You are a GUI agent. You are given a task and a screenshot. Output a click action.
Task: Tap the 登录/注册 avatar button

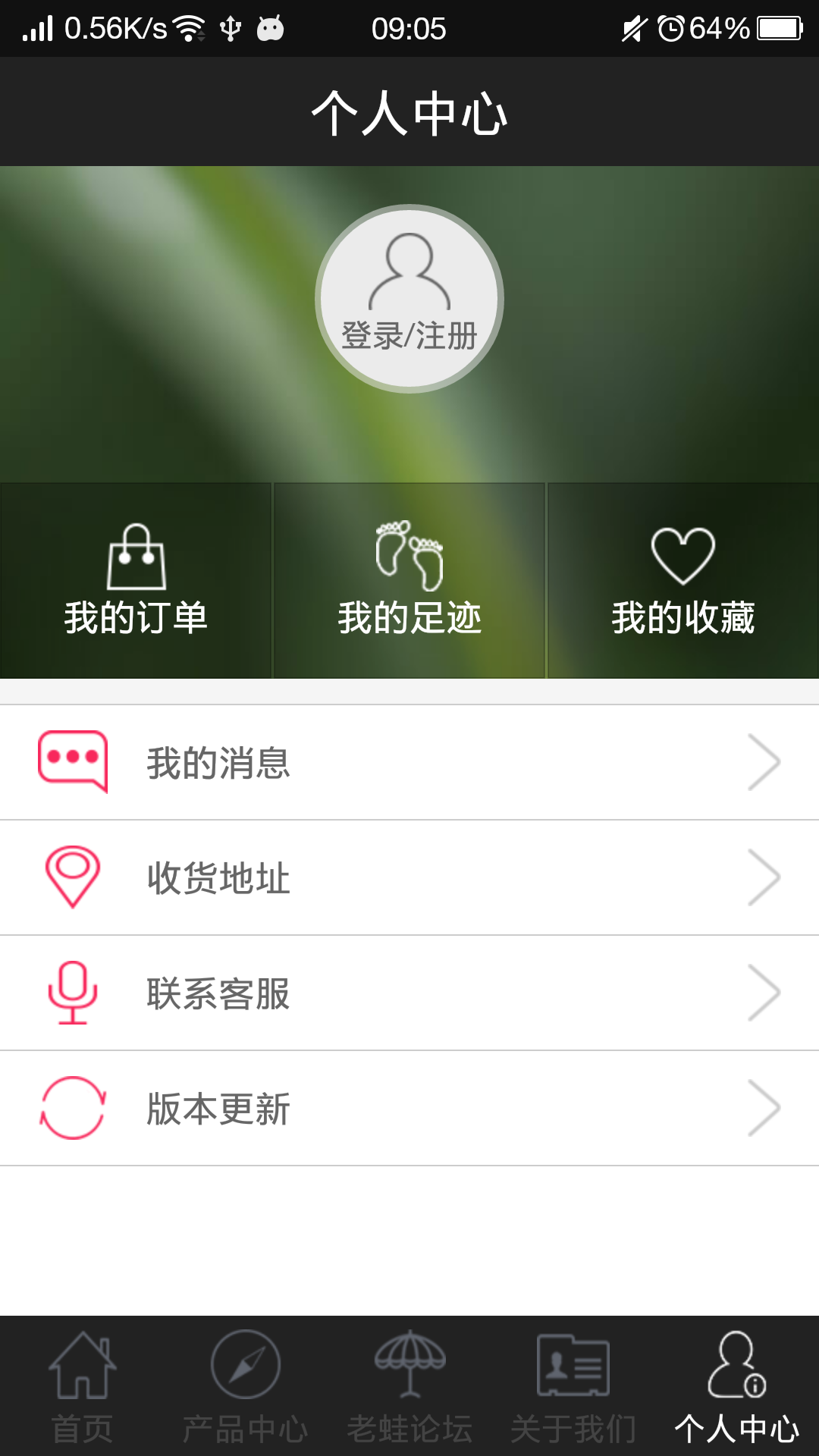(409, 299)
